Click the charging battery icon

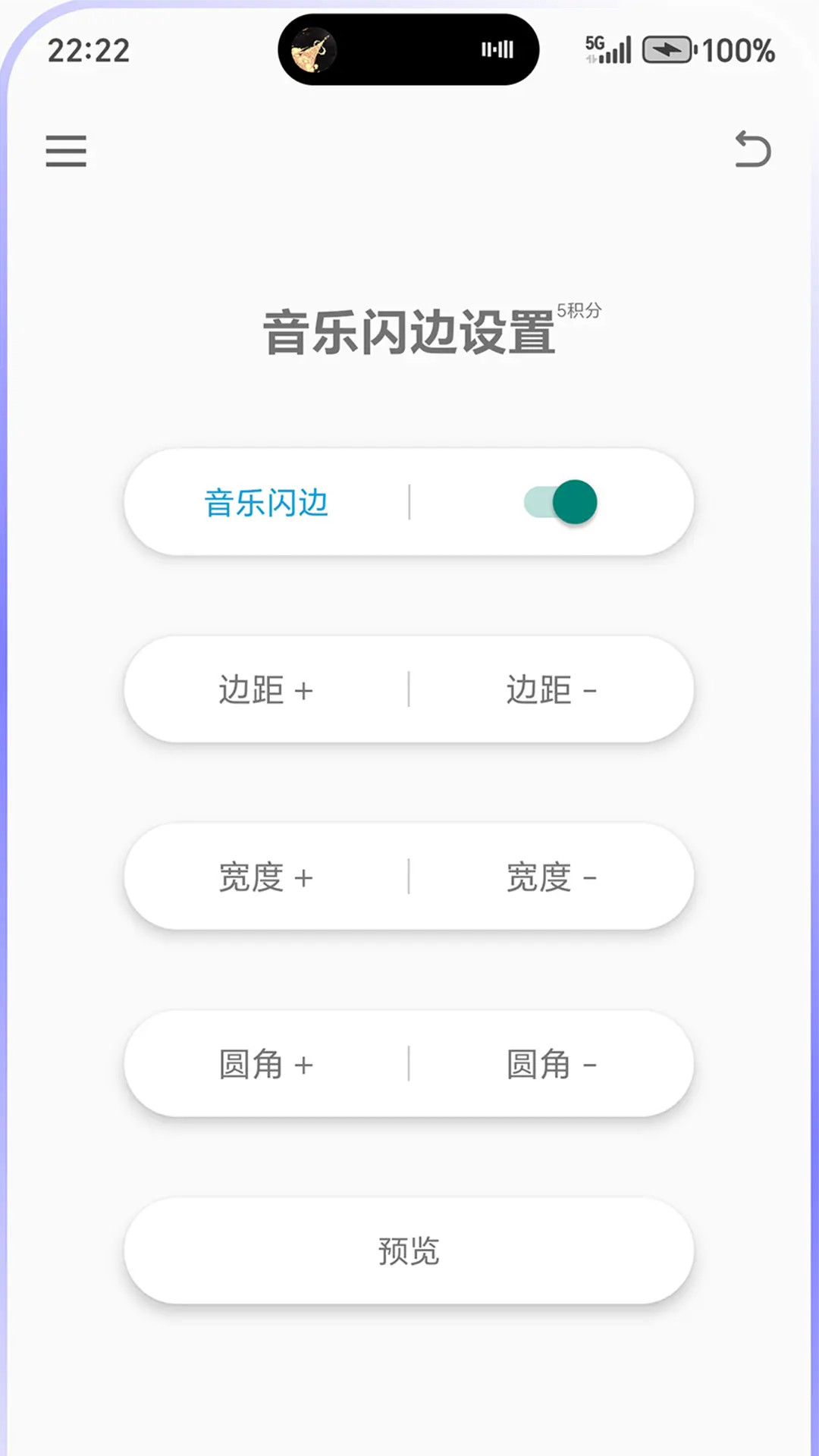pos(667,52)
